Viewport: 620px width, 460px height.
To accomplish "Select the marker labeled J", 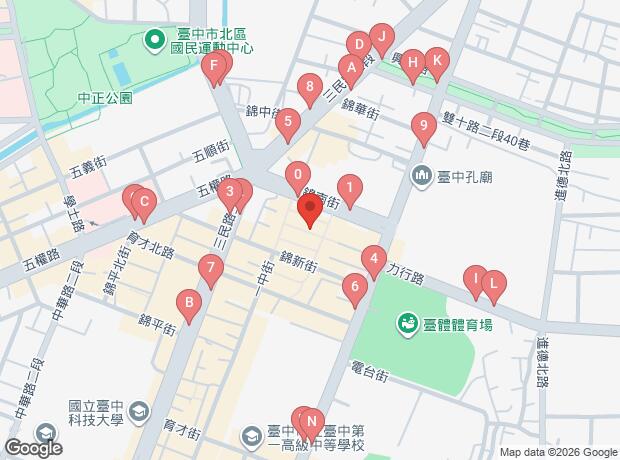I will click(x=382, y=40).
